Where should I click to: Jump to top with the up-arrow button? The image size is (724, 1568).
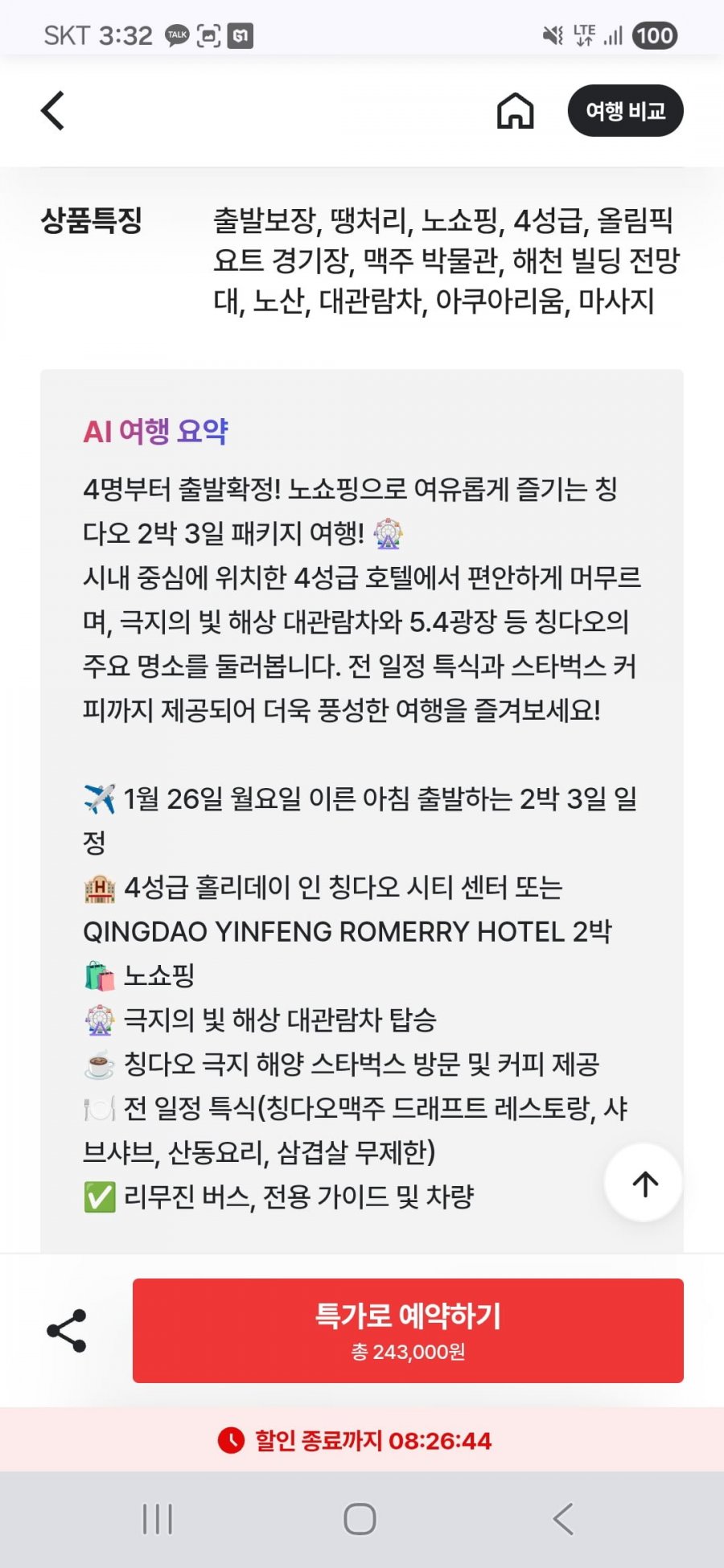click(x=644, y=1183)
